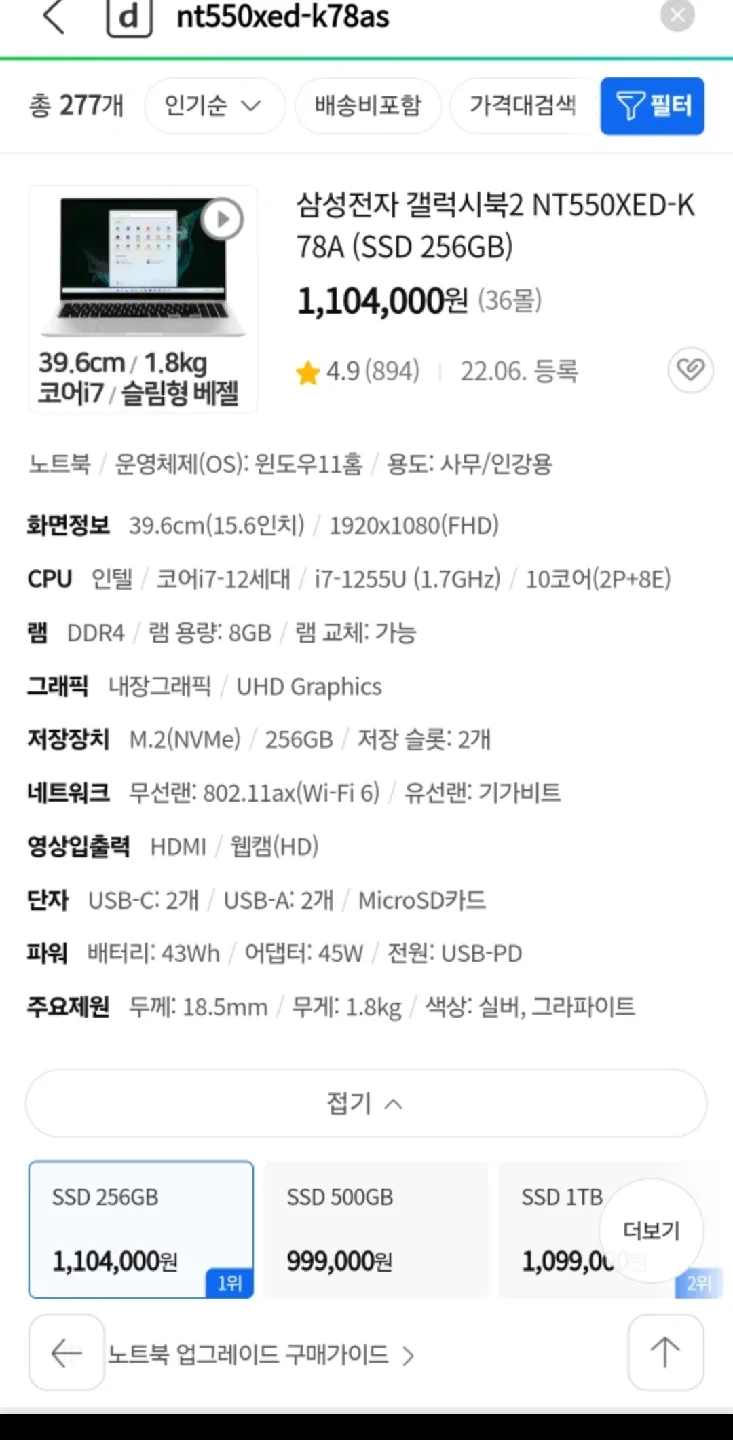Check the 4.9 star rating reviews

363,371
